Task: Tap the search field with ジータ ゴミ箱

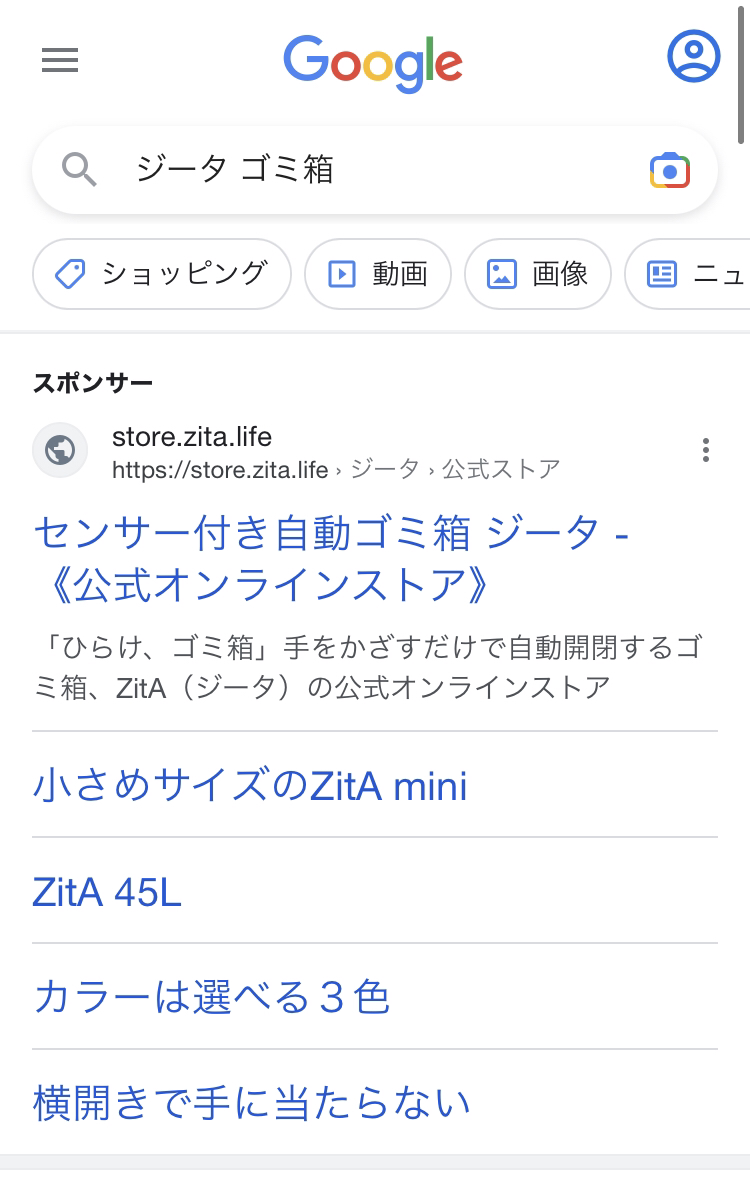Action: [370, 170]
